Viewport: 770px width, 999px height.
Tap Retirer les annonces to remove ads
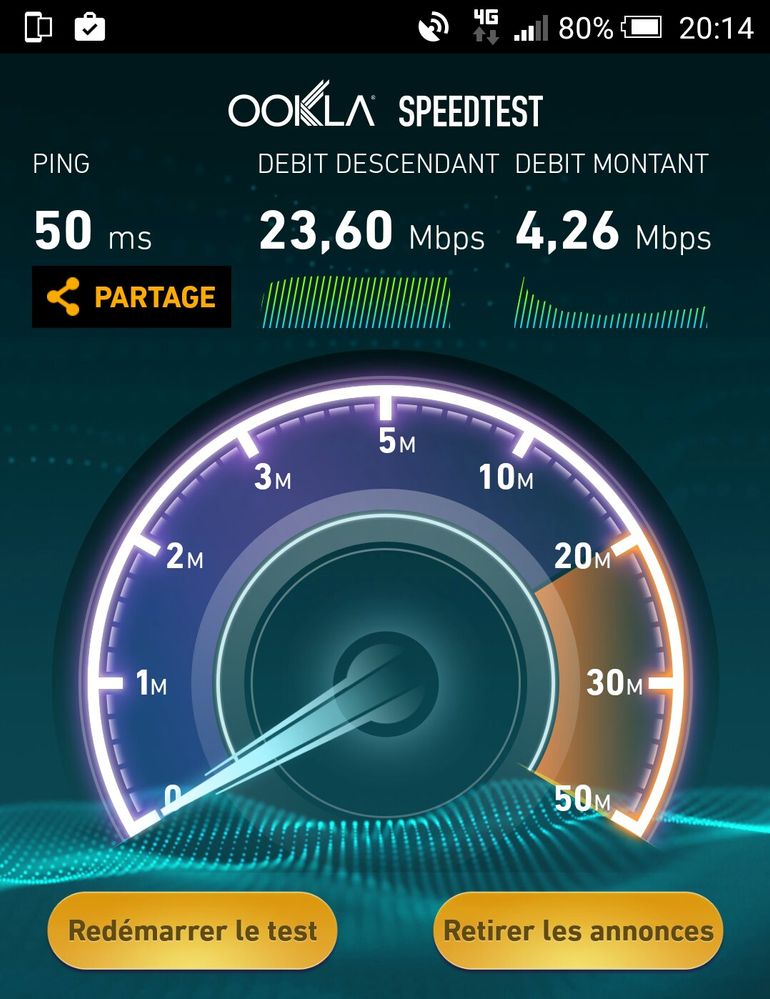coord(578,931)
